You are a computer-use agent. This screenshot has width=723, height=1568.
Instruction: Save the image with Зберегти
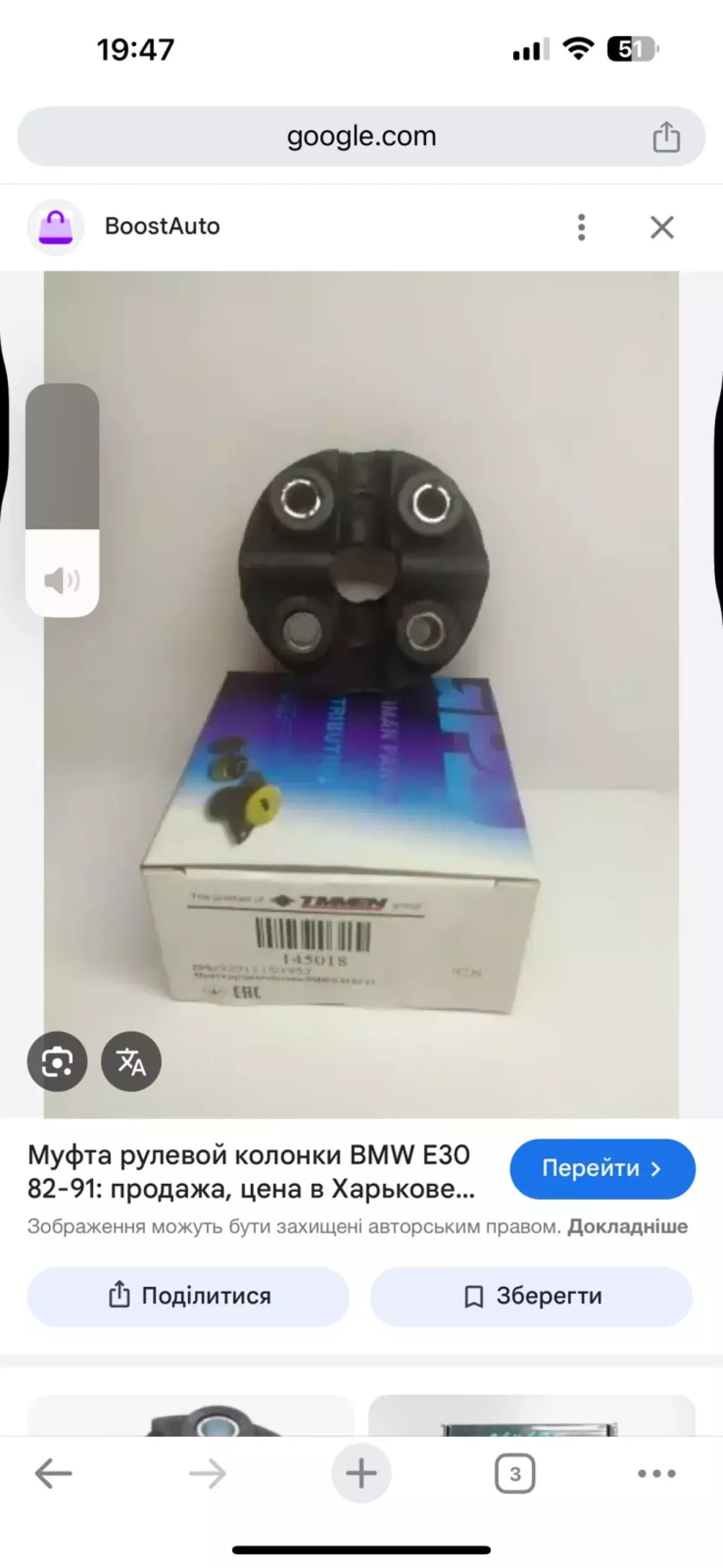point(531,1296)
